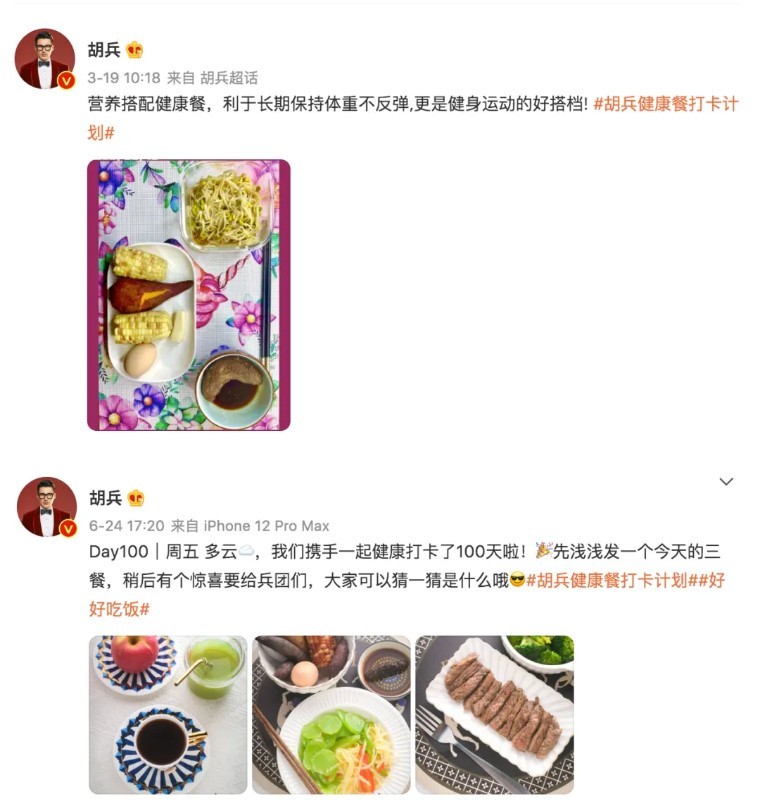View the sliced beef photo
760x806 pixels.
point(494,714)
